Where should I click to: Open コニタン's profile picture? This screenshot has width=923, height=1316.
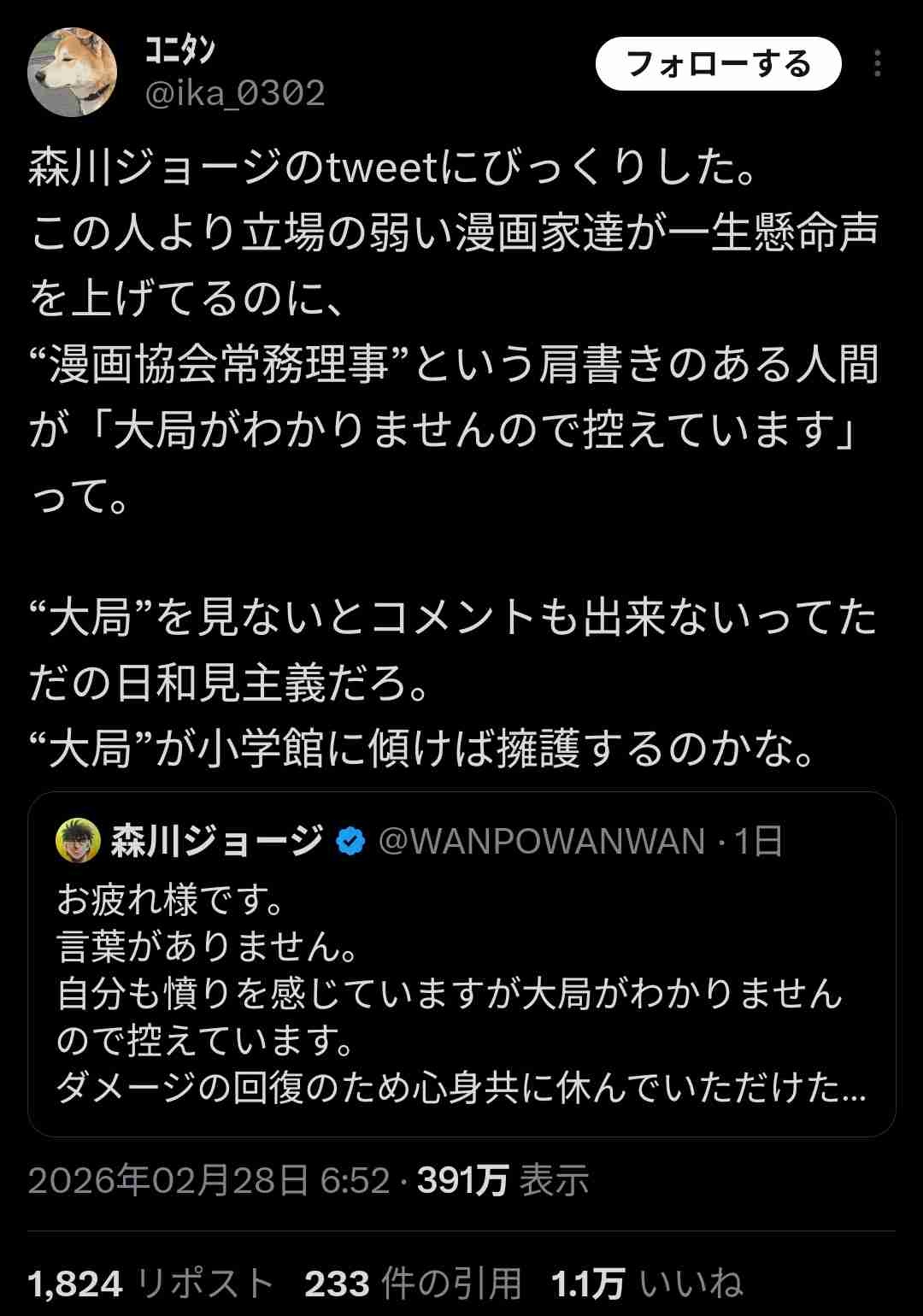click(73, 72)
